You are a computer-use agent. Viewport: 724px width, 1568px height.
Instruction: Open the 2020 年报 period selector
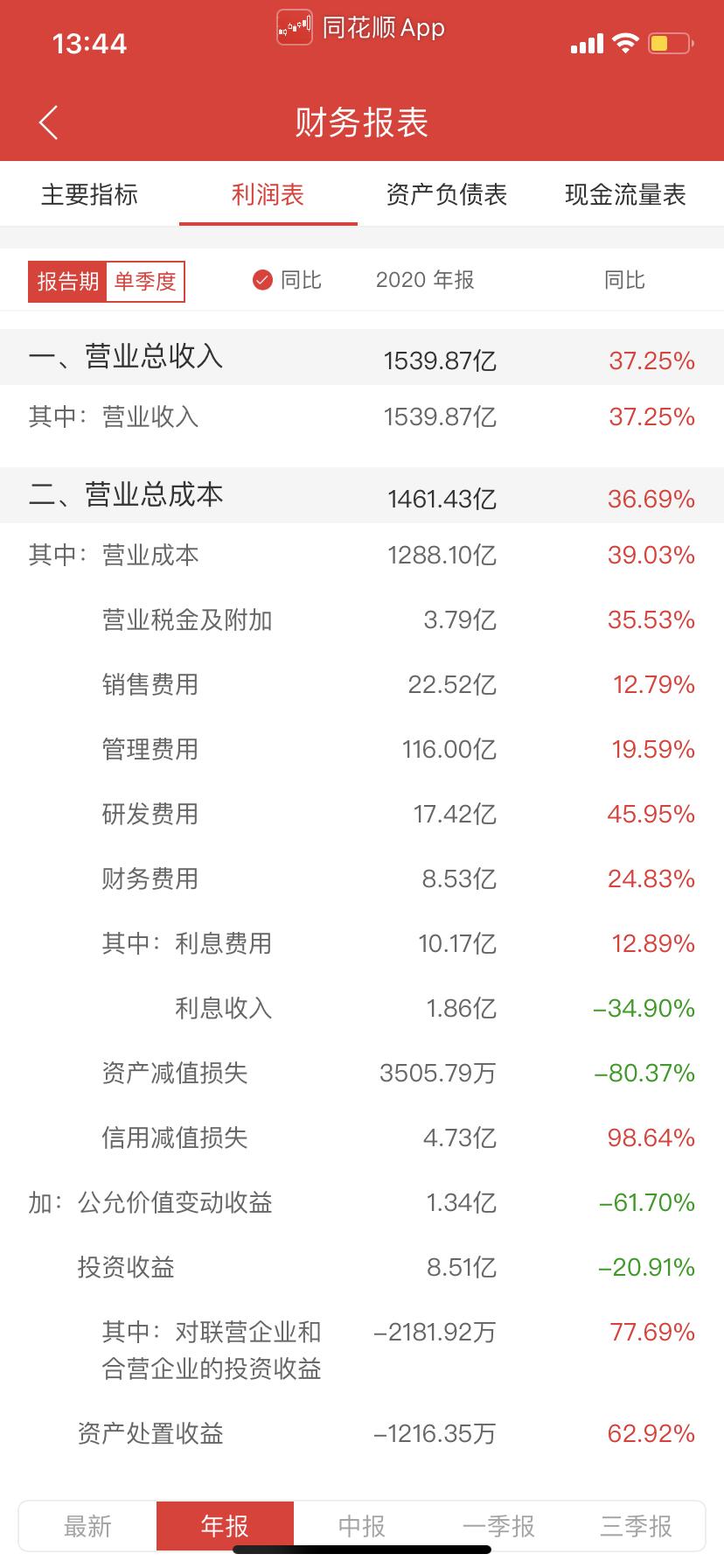tap(425, 281)
